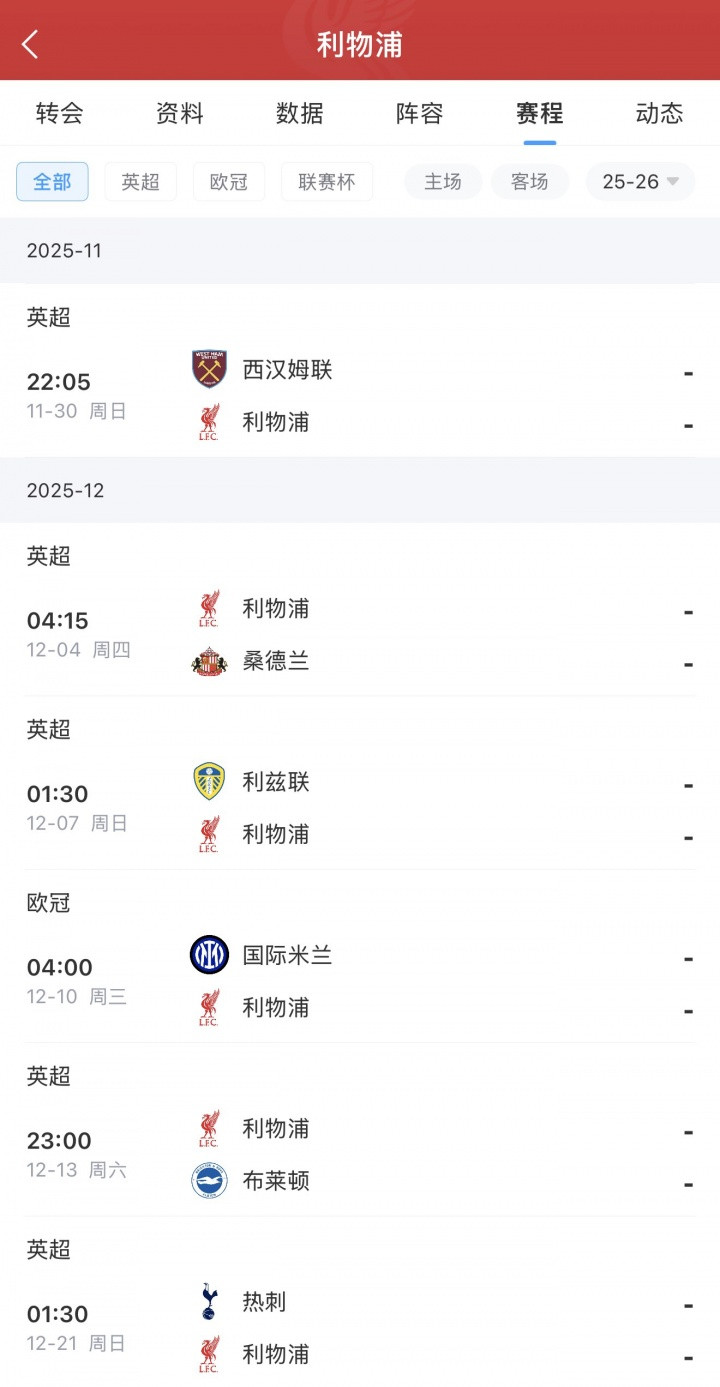Filter matches by 联赛杯
The height and width of the screenshot is (1387, 720).
click(x=327, y=182)
